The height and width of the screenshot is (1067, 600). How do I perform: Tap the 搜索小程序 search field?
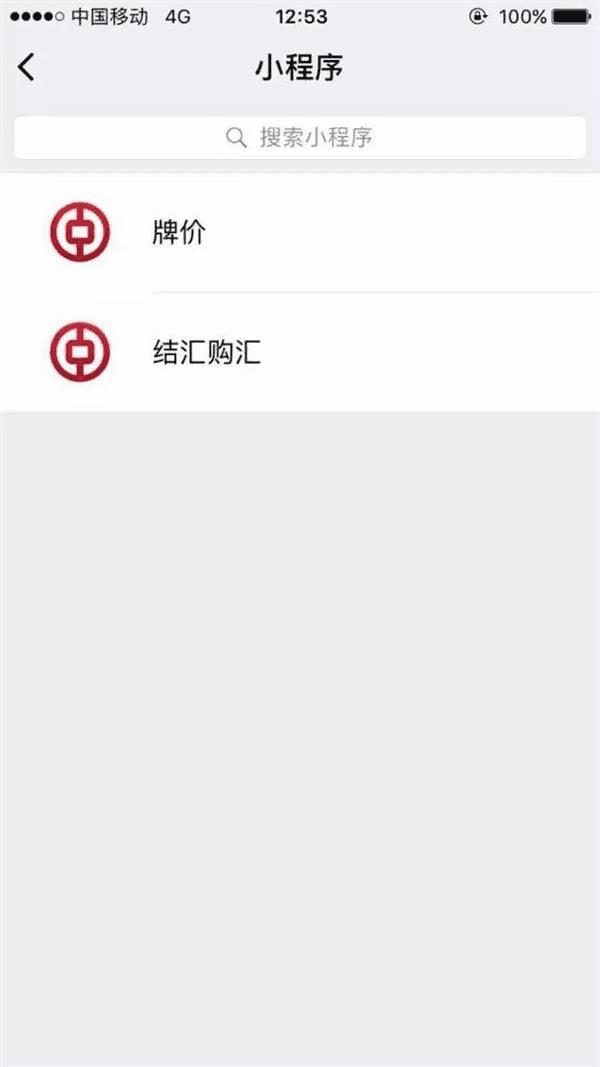pos(300,137)
